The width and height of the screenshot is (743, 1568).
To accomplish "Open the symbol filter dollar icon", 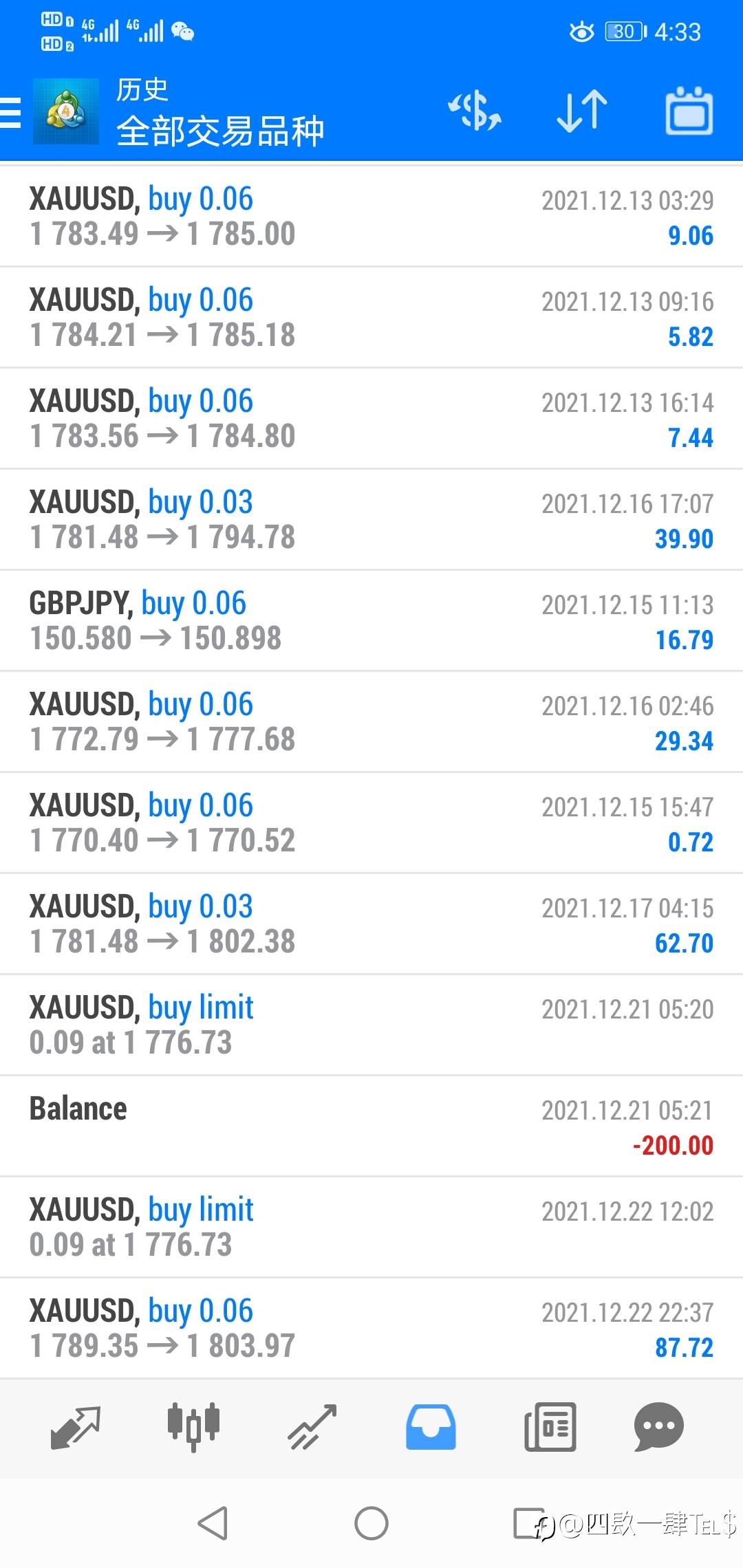I will pyautogui.click(x=475, y=111).
